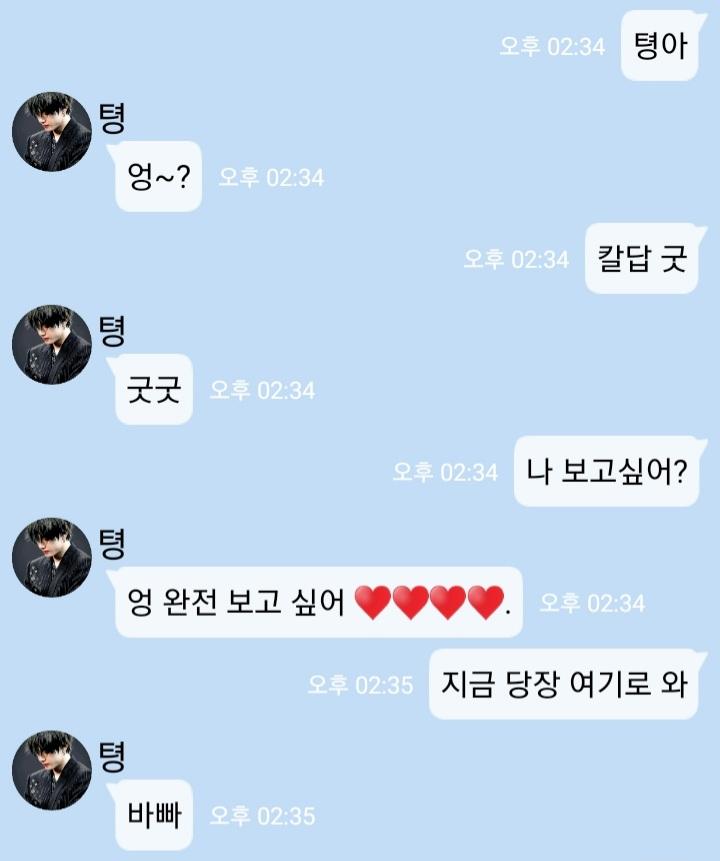Screen dimensions: 720x861
Task: View 텽's profile beside the 엉 완전 보고 싶어 message
Action: tap(51, 558)
